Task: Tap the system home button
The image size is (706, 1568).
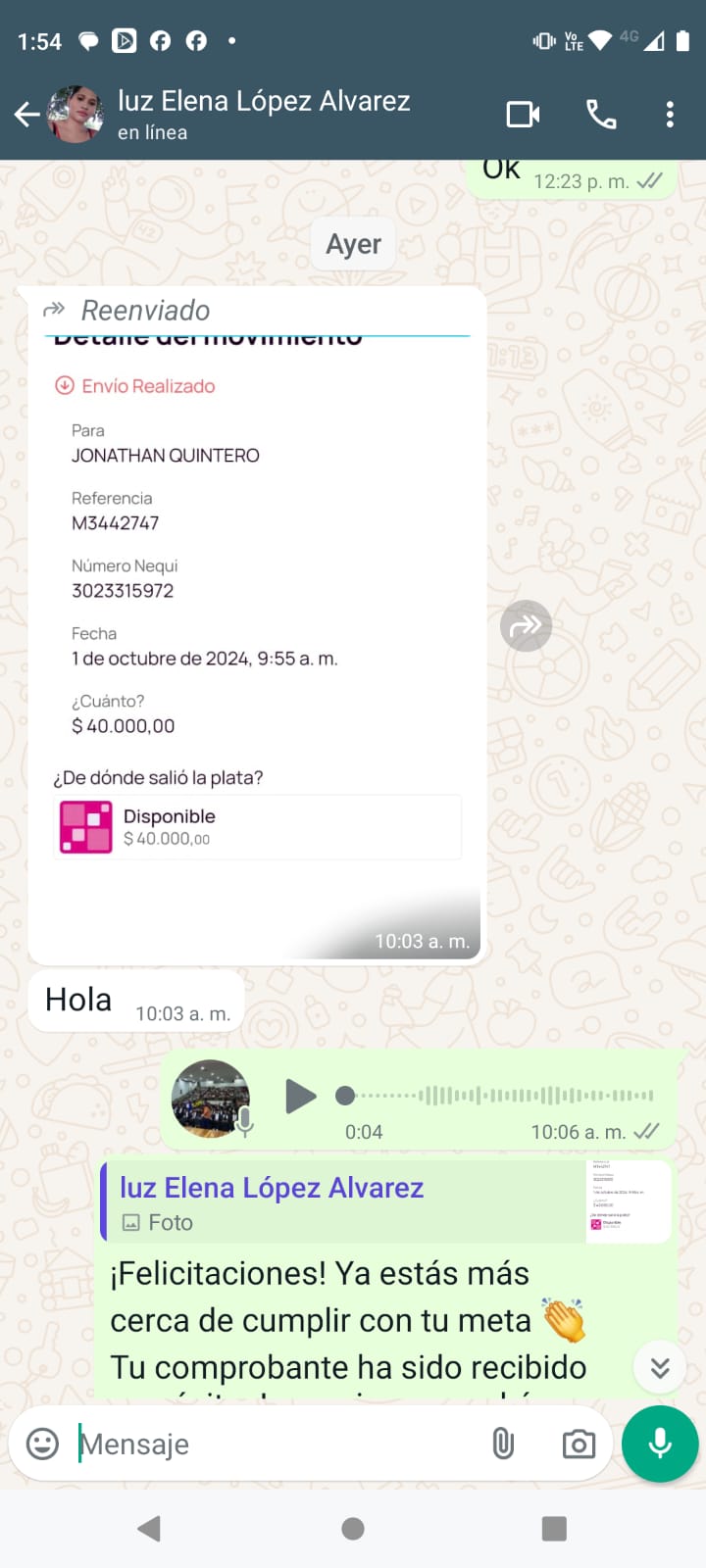Action: (x=353, y=1529)
